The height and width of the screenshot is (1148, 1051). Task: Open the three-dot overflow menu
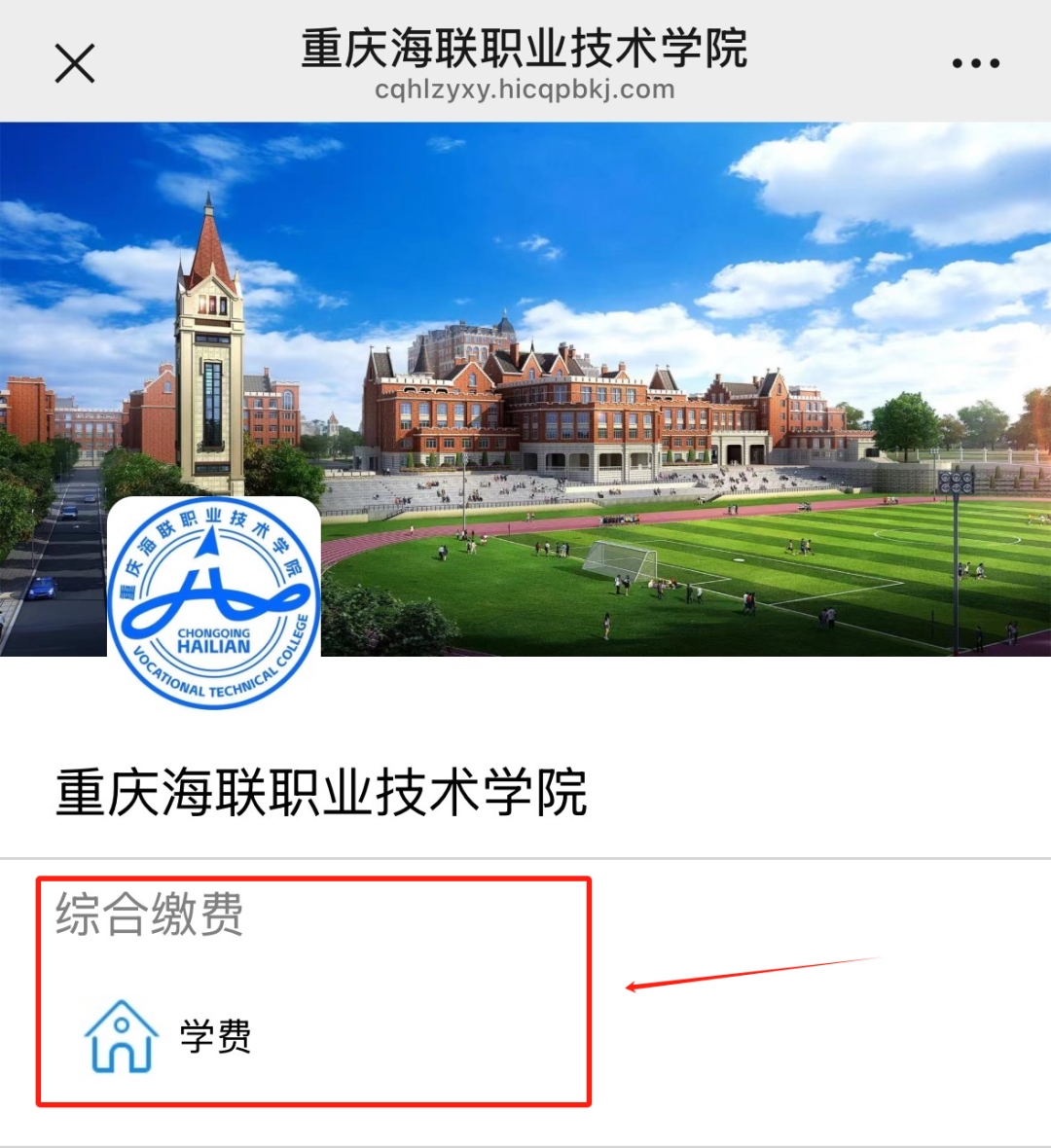coord(975,64)
